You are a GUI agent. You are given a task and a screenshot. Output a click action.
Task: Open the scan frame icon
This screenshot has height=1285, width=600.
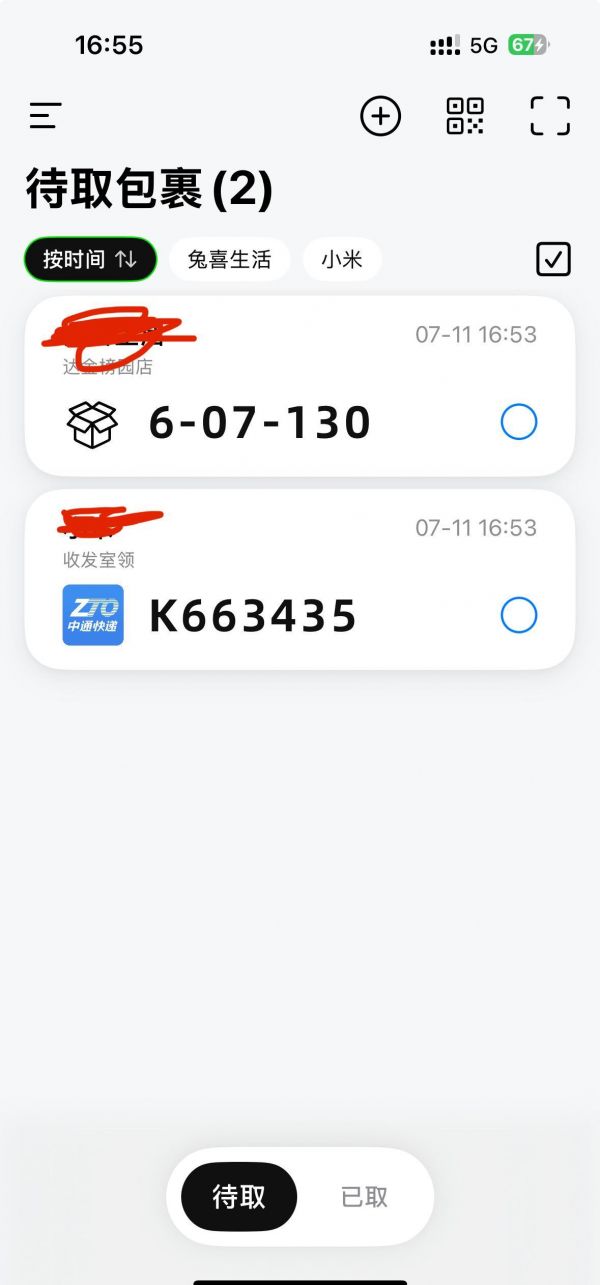(550, 116)
